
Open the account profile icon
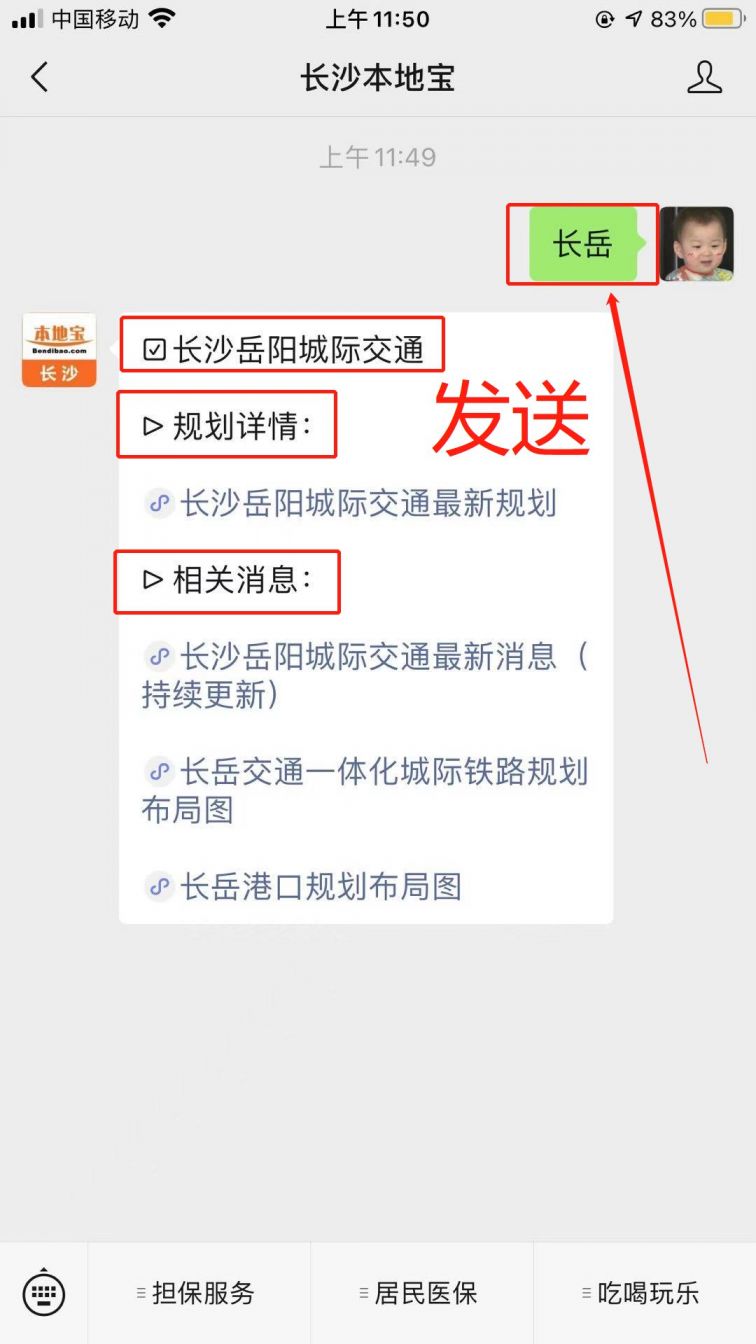704,77
